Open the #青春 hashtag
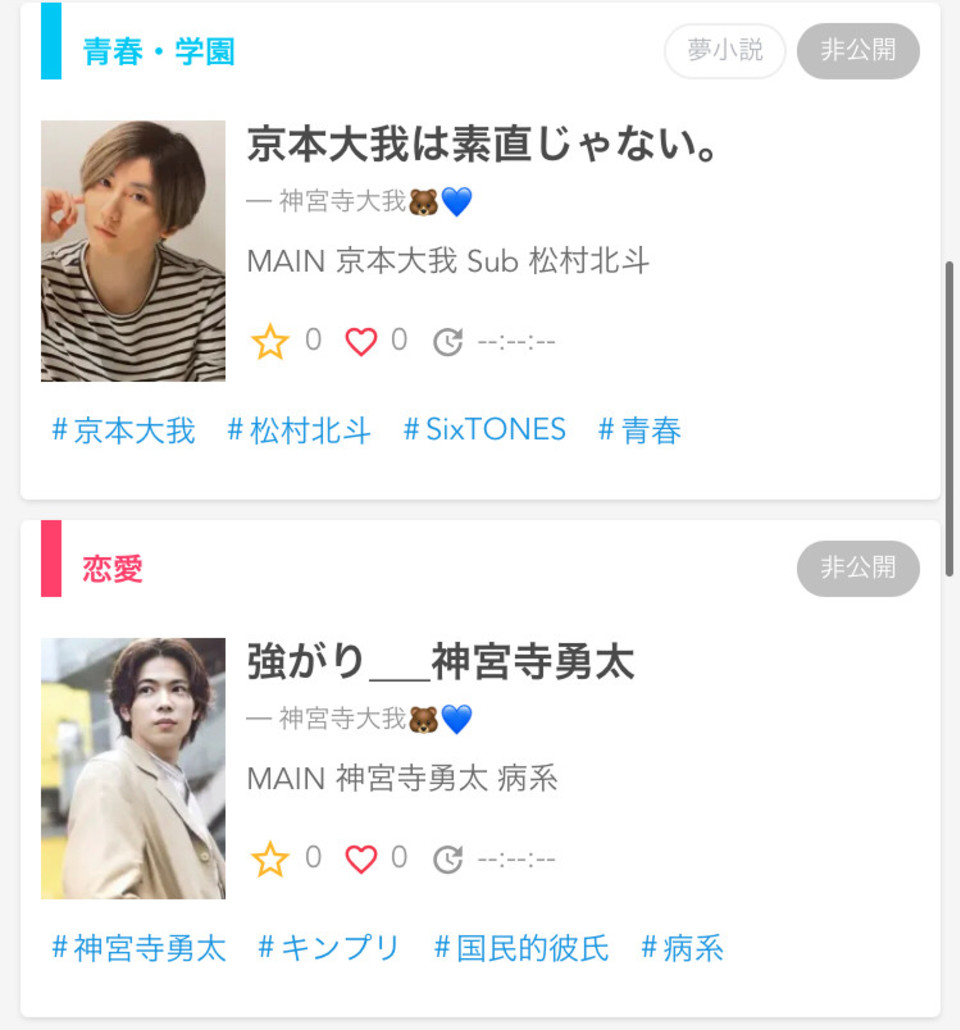 tap(639, 429)
